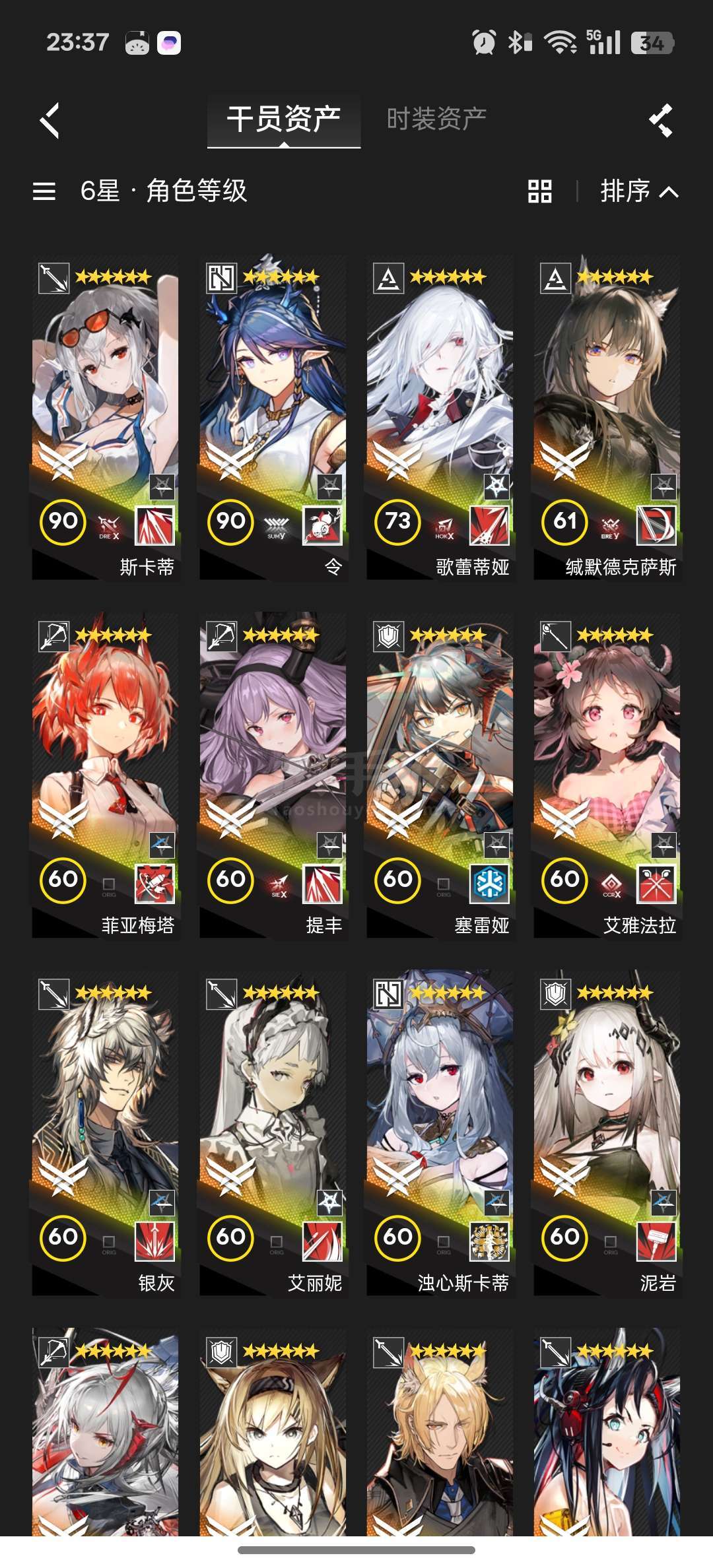Expand the 排序 sorting options
713x1568 pixels.
pos(639,191)
